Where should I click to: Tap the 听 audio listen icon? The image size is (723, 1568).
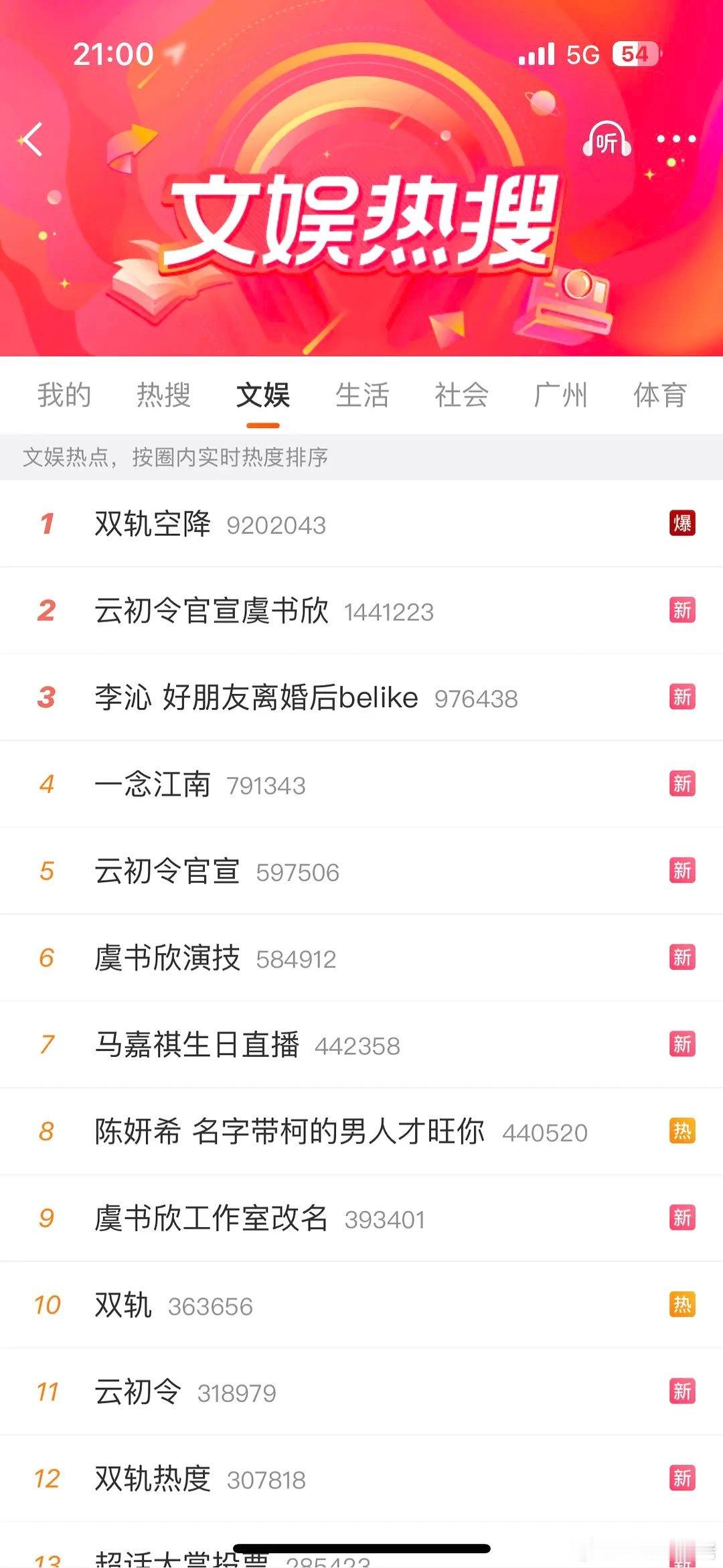point(607,139)
